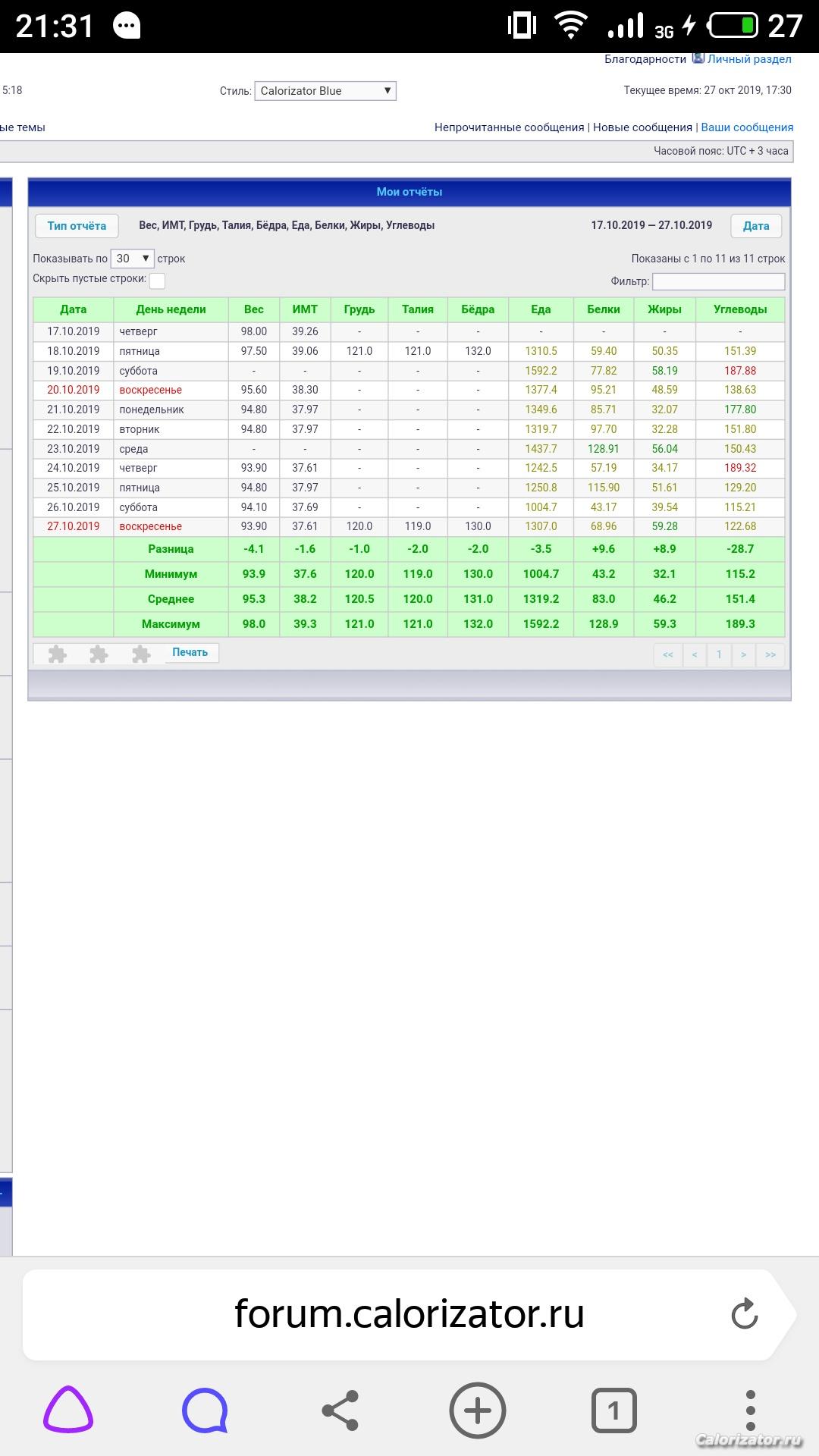This screenshot has width=819, height=1456.
Task: Open Новые сообщения link
Action: click(642, 127)
